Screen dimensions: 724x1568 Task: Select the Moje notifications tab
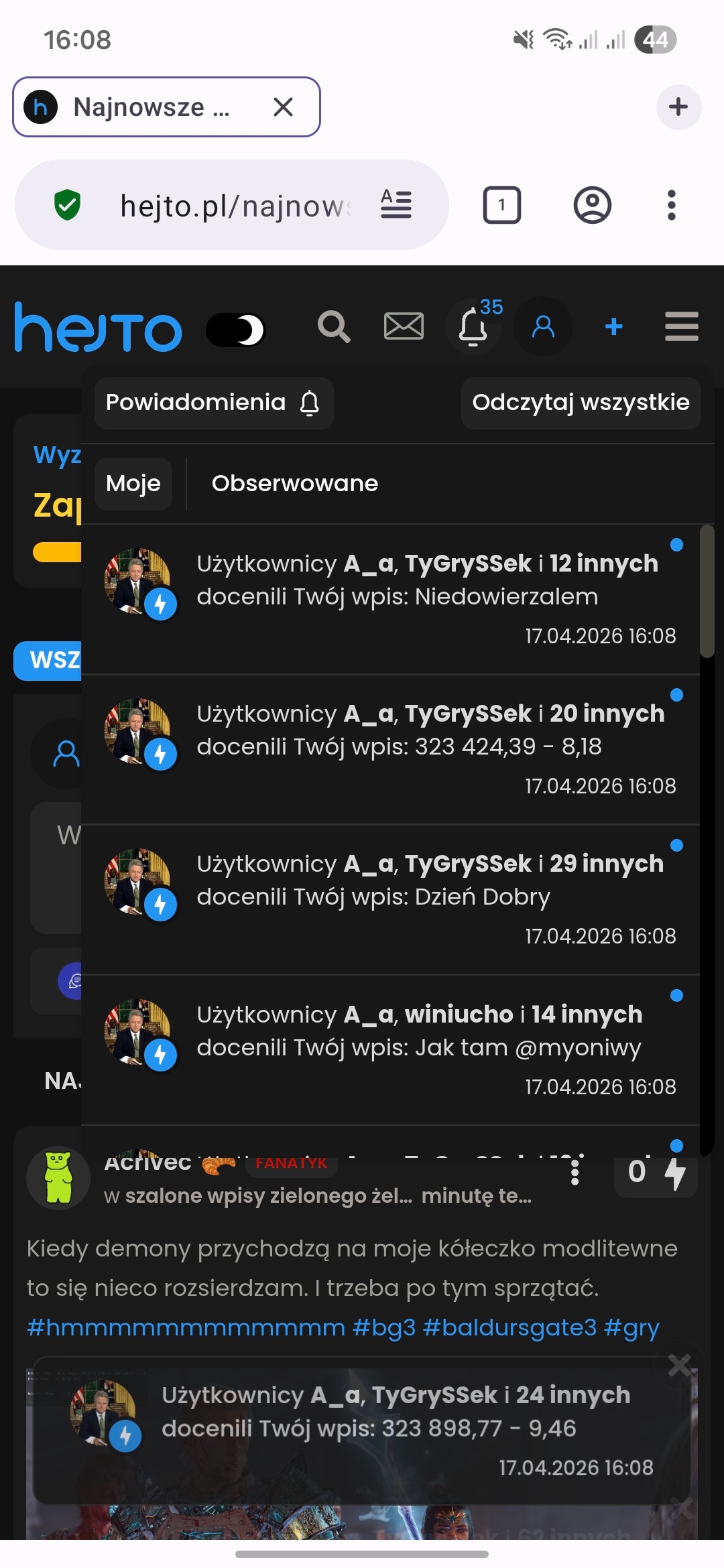coord(133,483)
